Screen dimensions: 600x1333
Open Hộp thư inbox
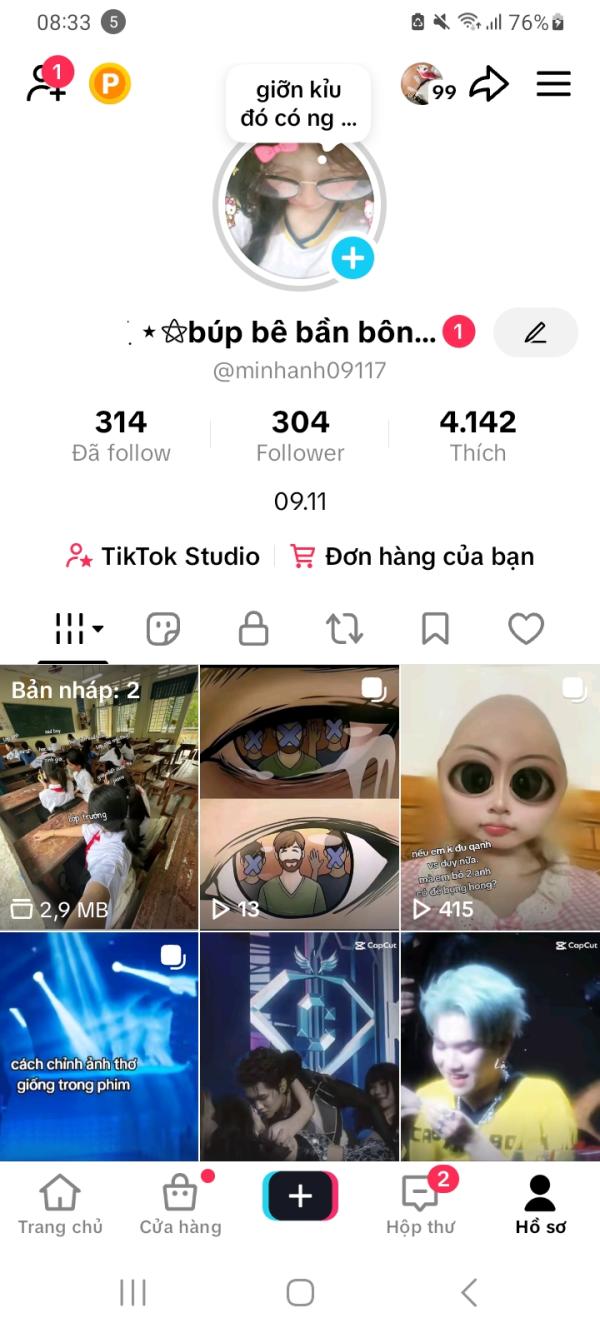pyautogui.click(x=420, y=1204)
